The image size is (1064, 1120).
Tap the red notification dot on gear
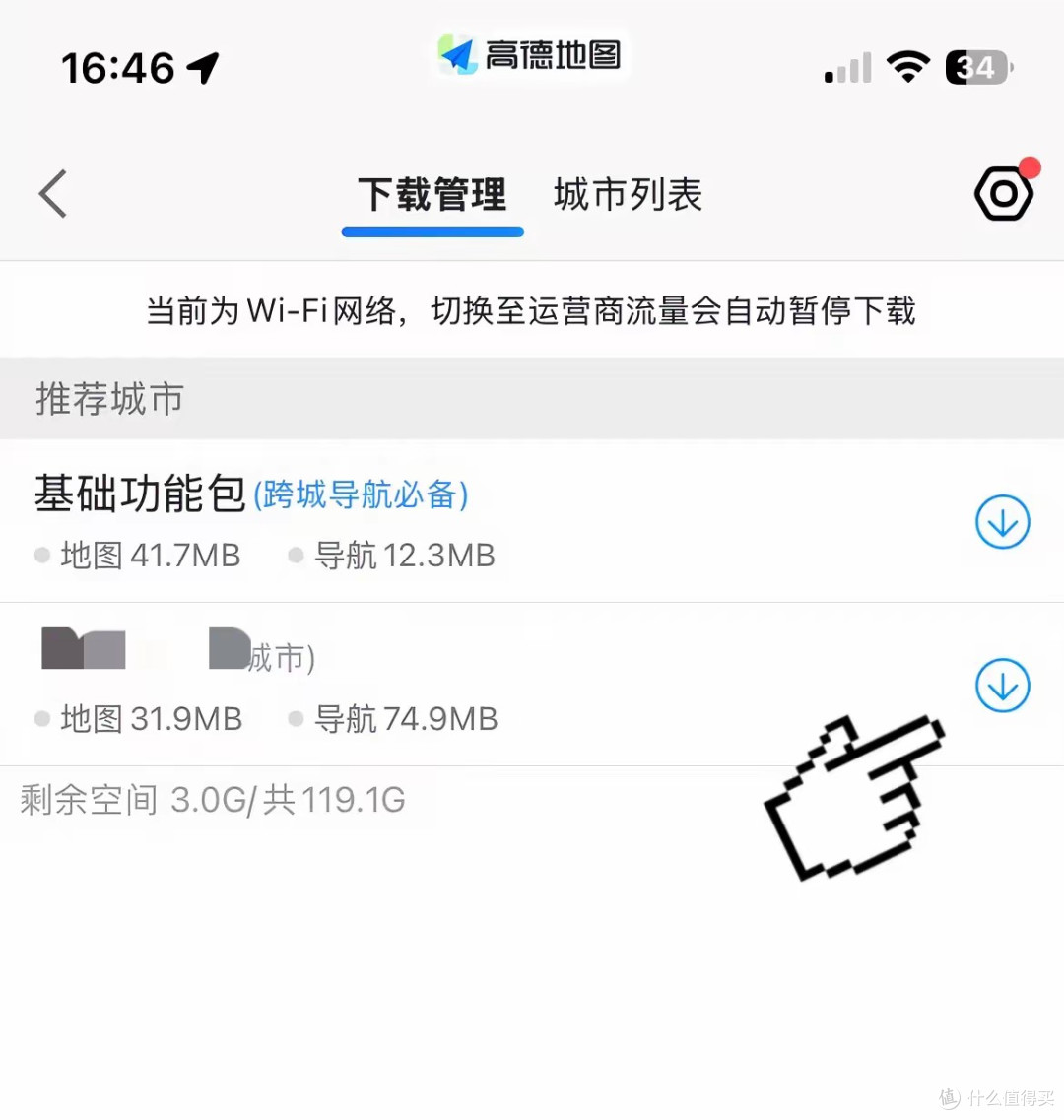1031,165
